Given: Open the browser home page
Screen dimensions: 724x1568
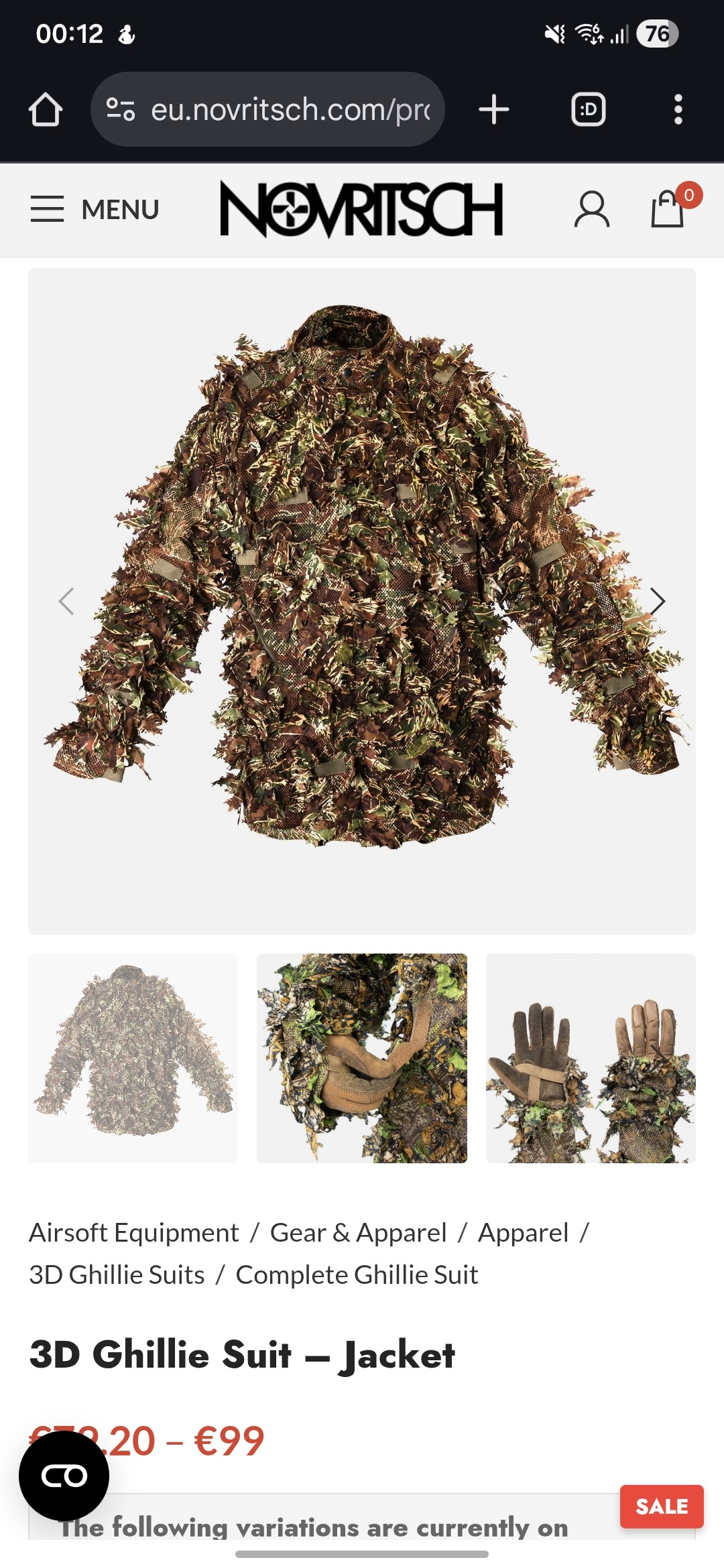Looking at the screenshot, I should pos(46,110).
